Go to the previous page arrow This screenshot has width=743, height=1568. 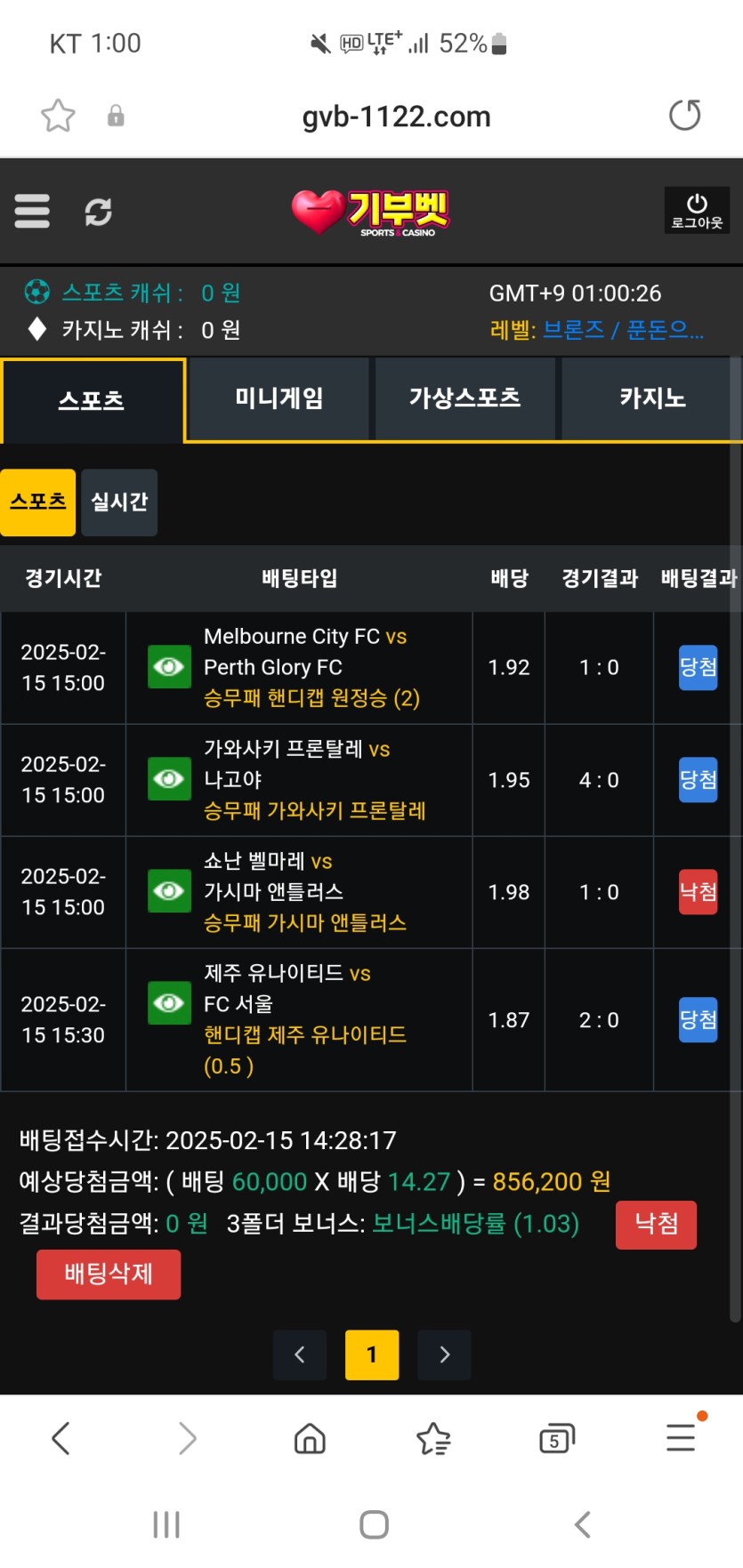coord(300,1355)
